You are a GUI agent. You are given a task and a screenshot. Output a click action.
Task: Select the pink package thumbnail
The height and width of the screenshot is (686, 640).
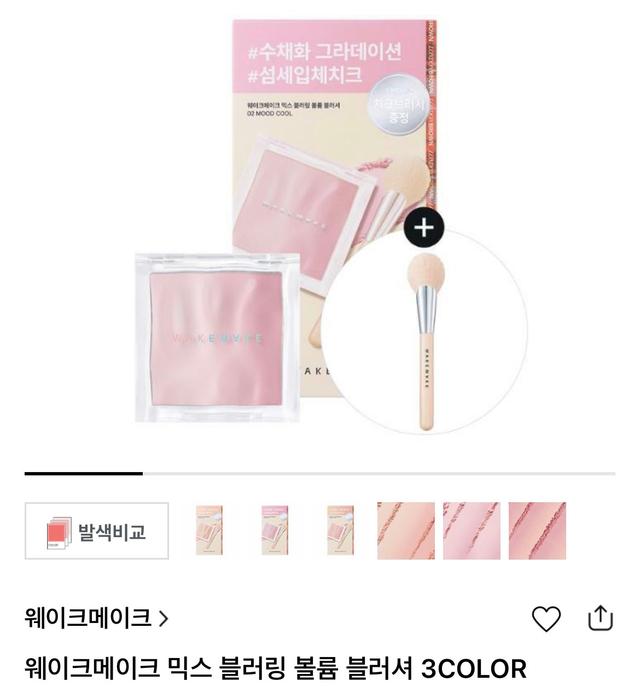coord(275,531)
